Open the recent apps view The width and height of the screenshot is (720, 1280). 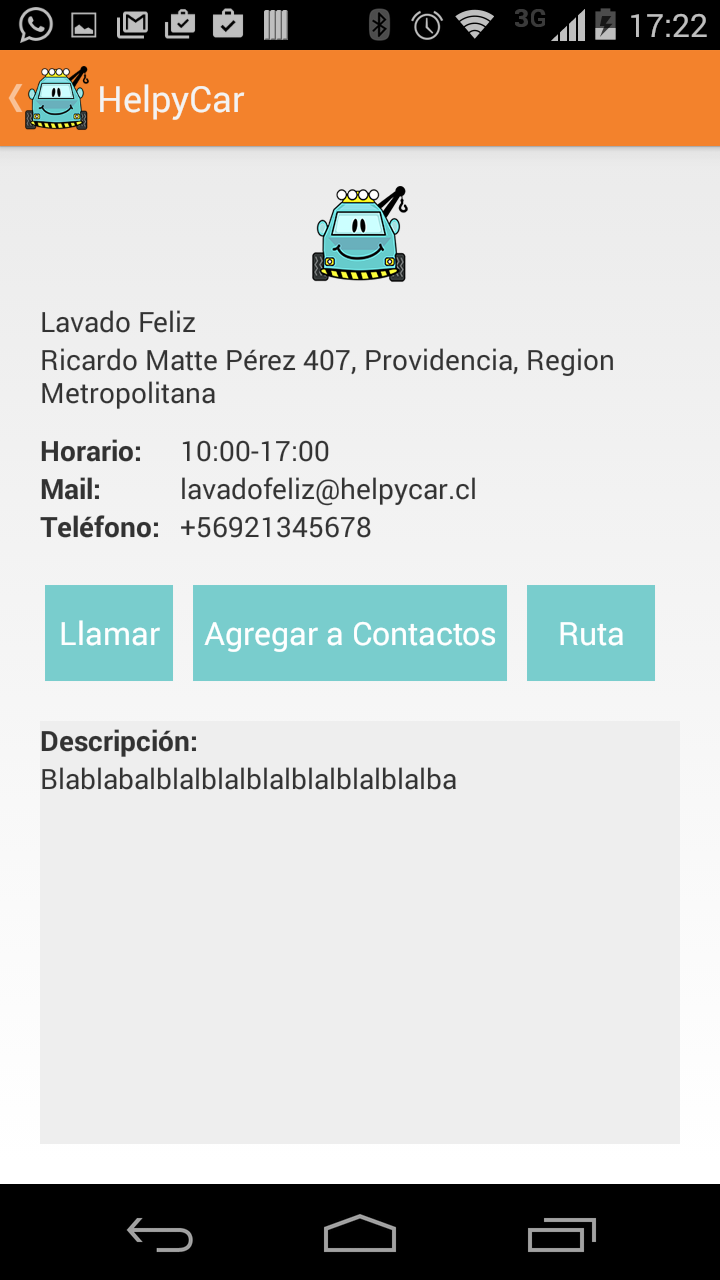pyautogui.click(x=561, y=1234)
